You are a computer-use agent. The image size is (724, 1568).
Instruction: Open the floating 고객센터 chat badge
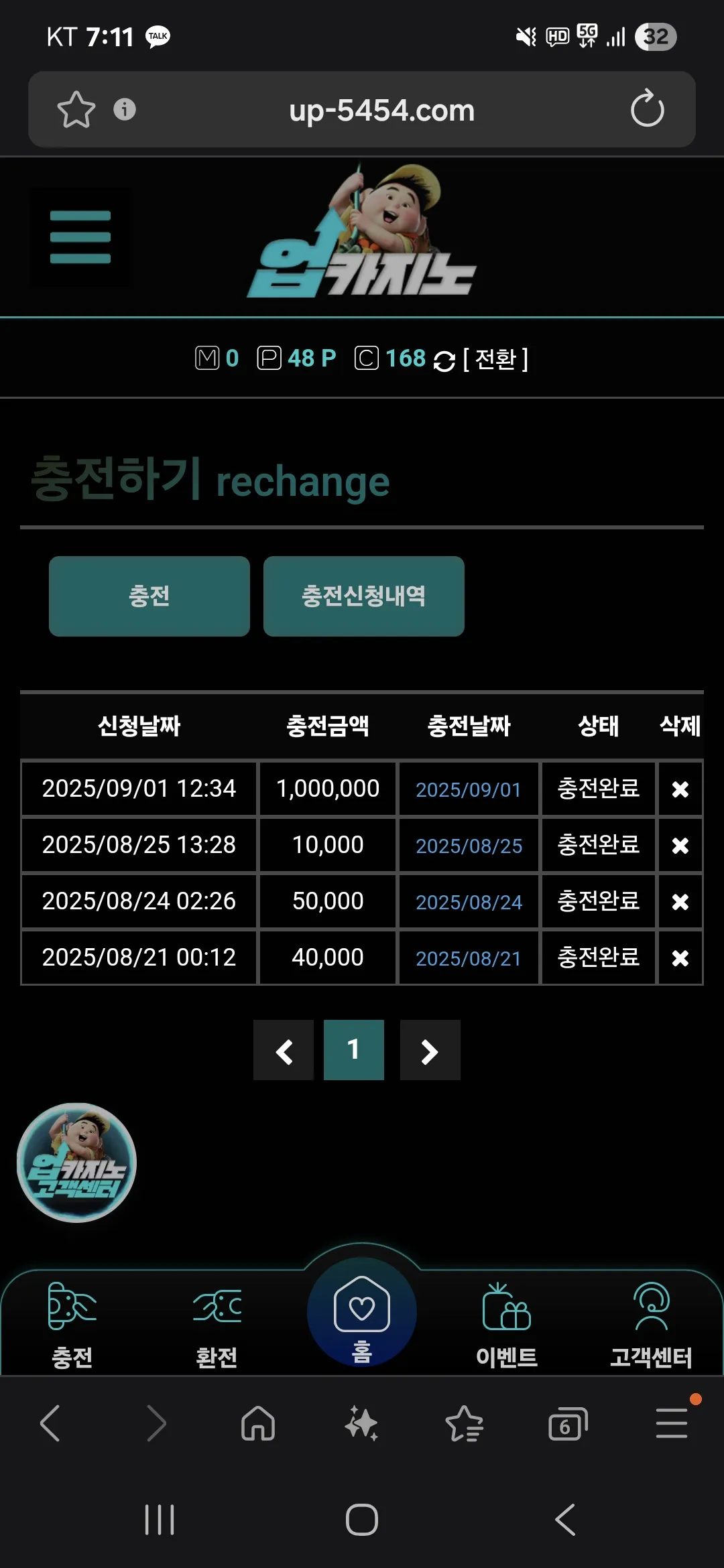(x=76, y=1163)
